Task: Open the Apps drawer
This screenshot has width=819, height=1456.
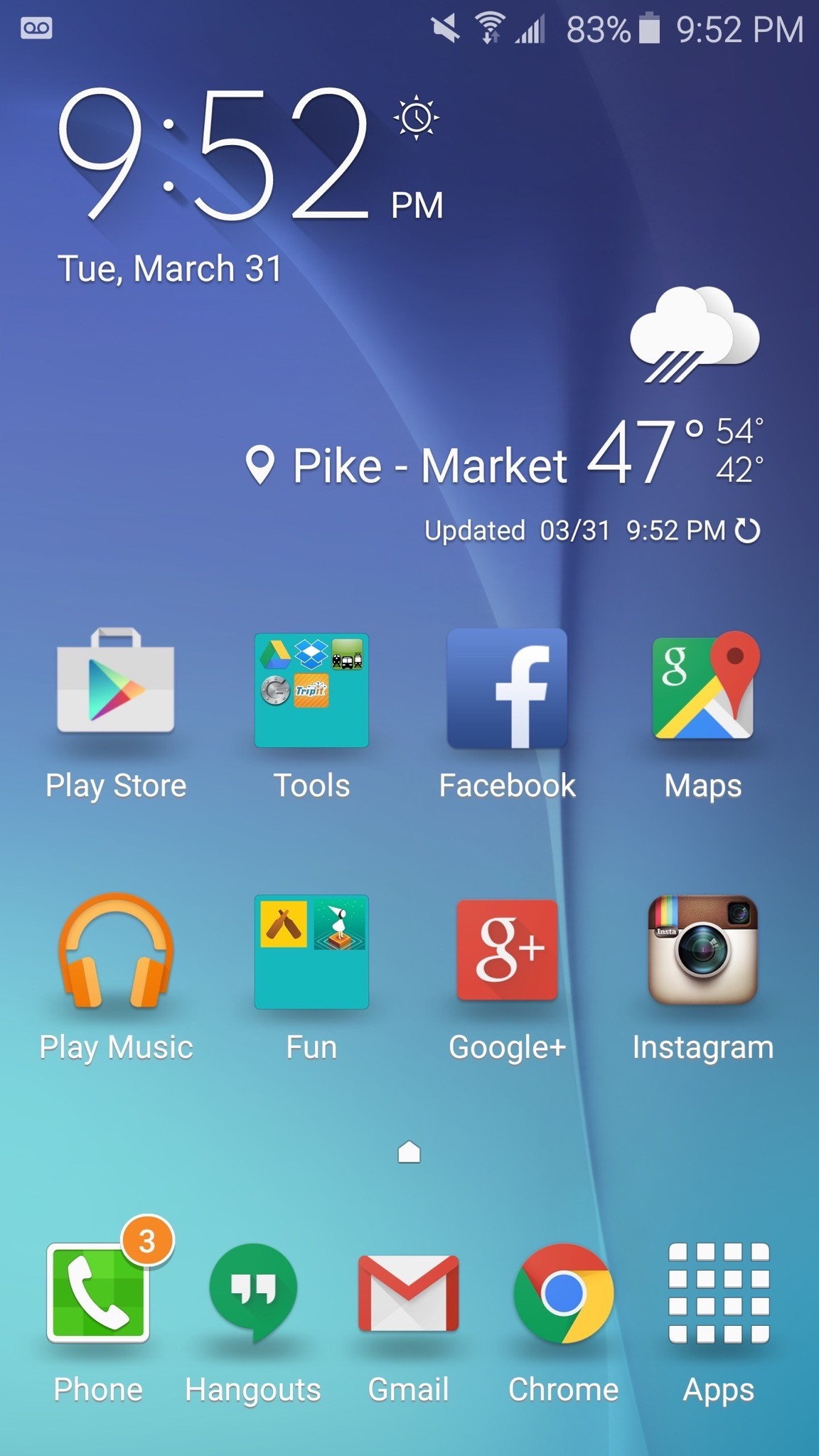Action: click(718, 1292)
